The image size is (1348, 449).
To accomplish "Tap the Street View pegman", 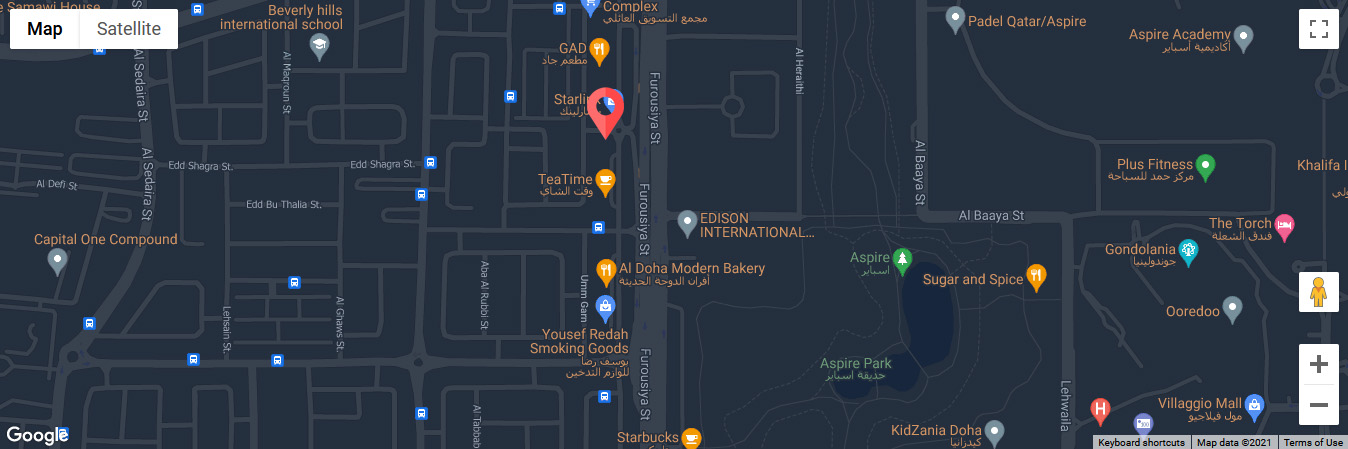I will click(1318, 292).
